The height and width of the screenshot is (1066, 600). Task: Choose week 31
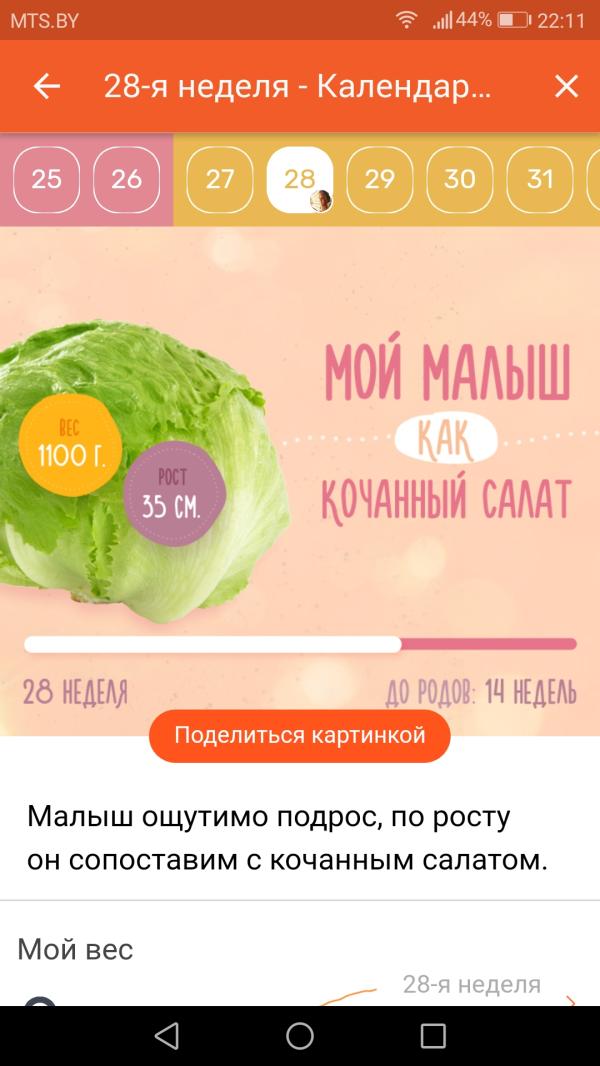[x=540, y=179]
